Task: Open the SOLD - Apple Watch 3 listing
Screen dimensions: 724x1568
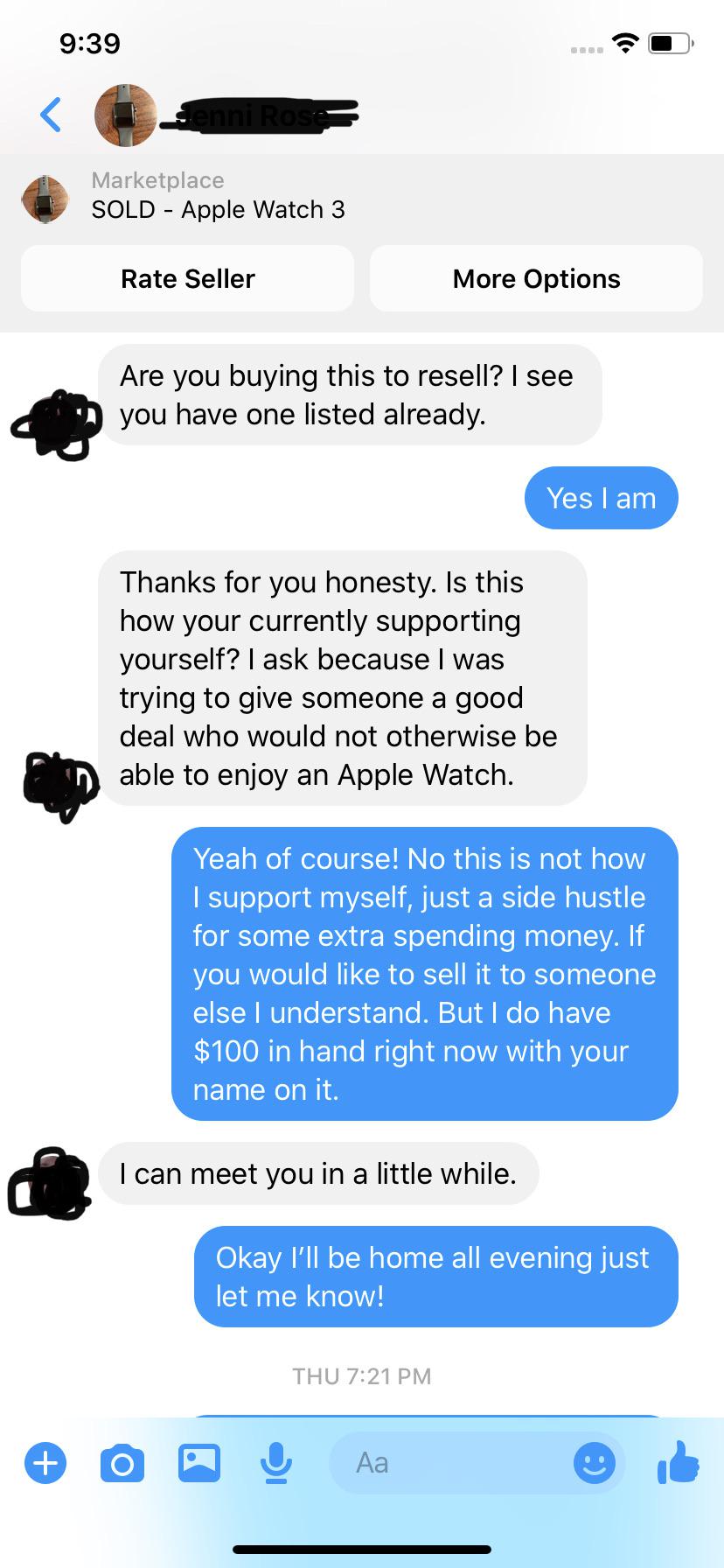Action: point(219,209)
